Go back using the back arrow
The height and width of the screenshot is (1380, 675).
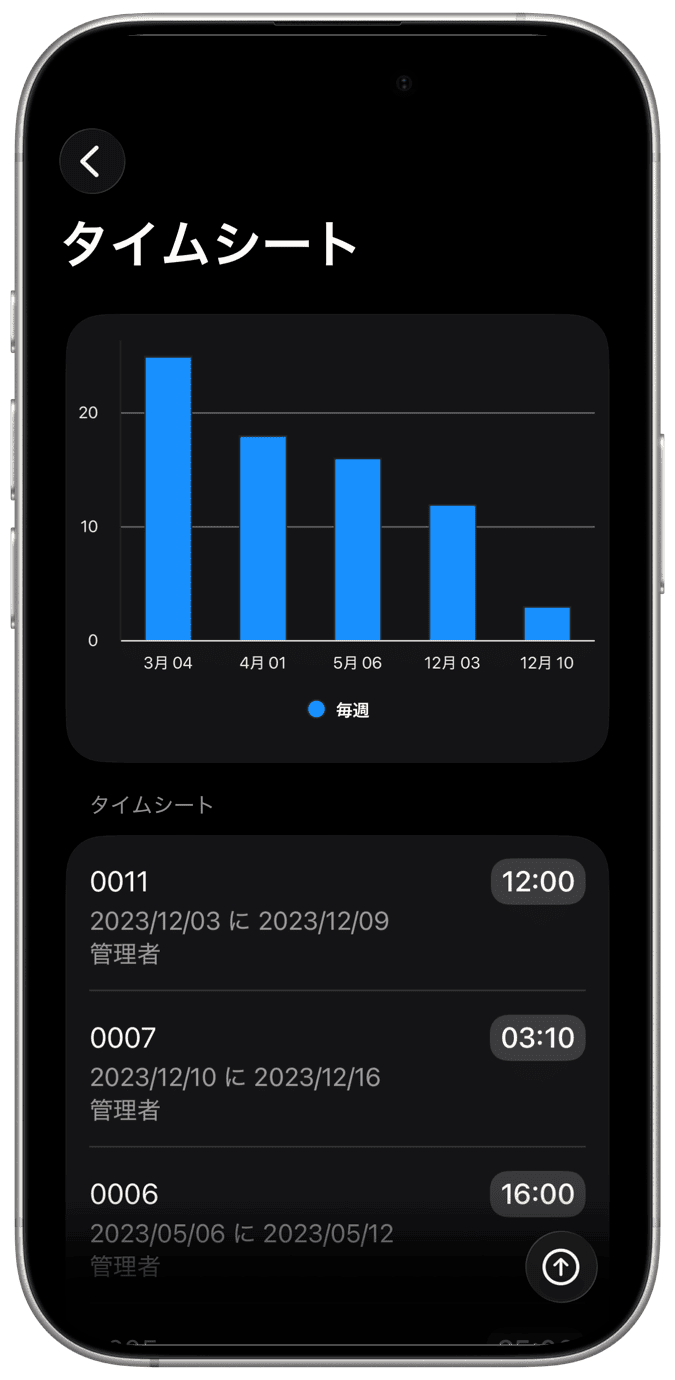92,161
